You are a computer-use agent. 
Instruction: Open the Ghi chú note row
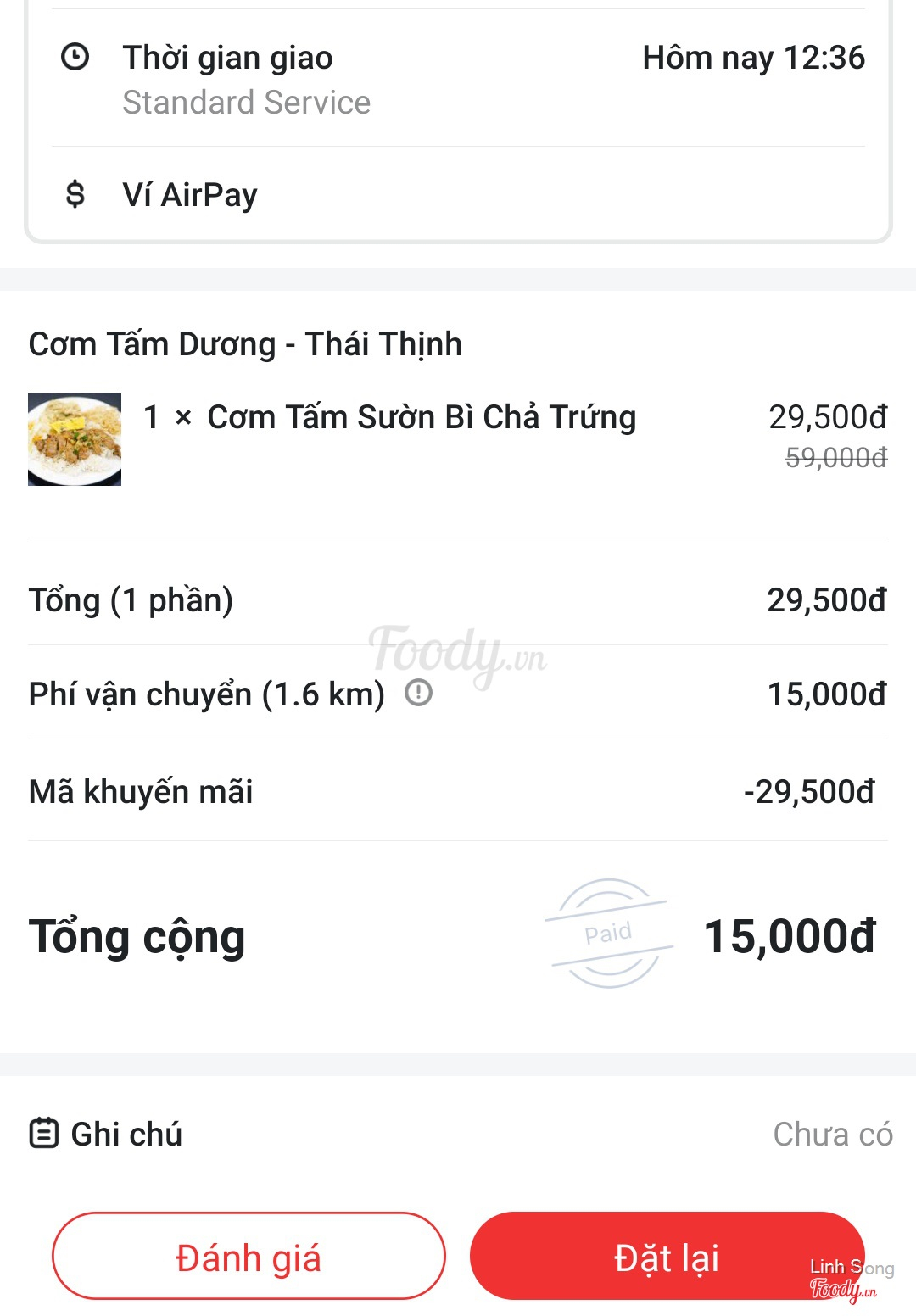(458, 1134)
